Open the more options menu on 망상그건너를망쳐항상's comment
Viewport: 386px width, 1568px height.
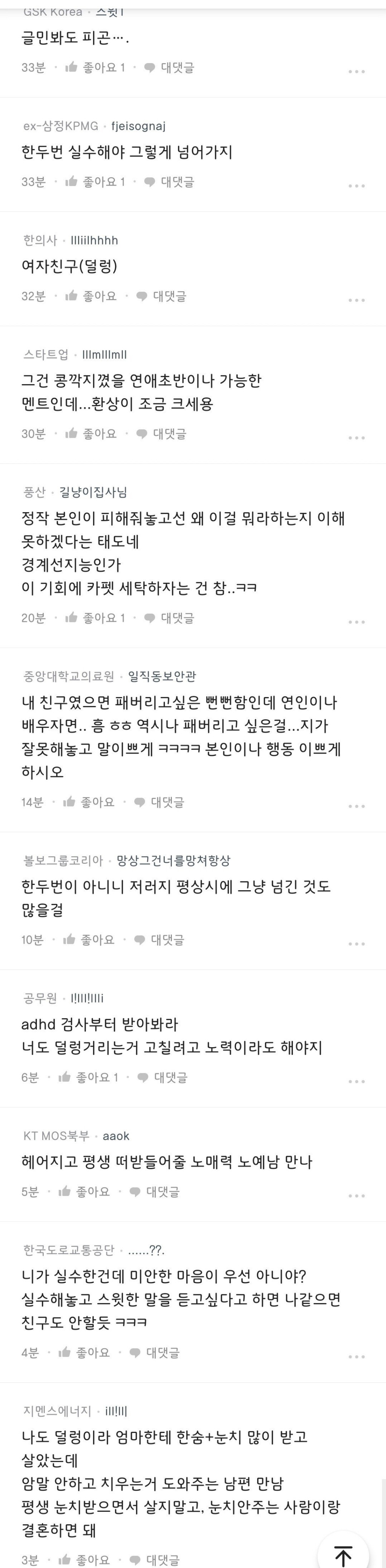pos(356,943)
